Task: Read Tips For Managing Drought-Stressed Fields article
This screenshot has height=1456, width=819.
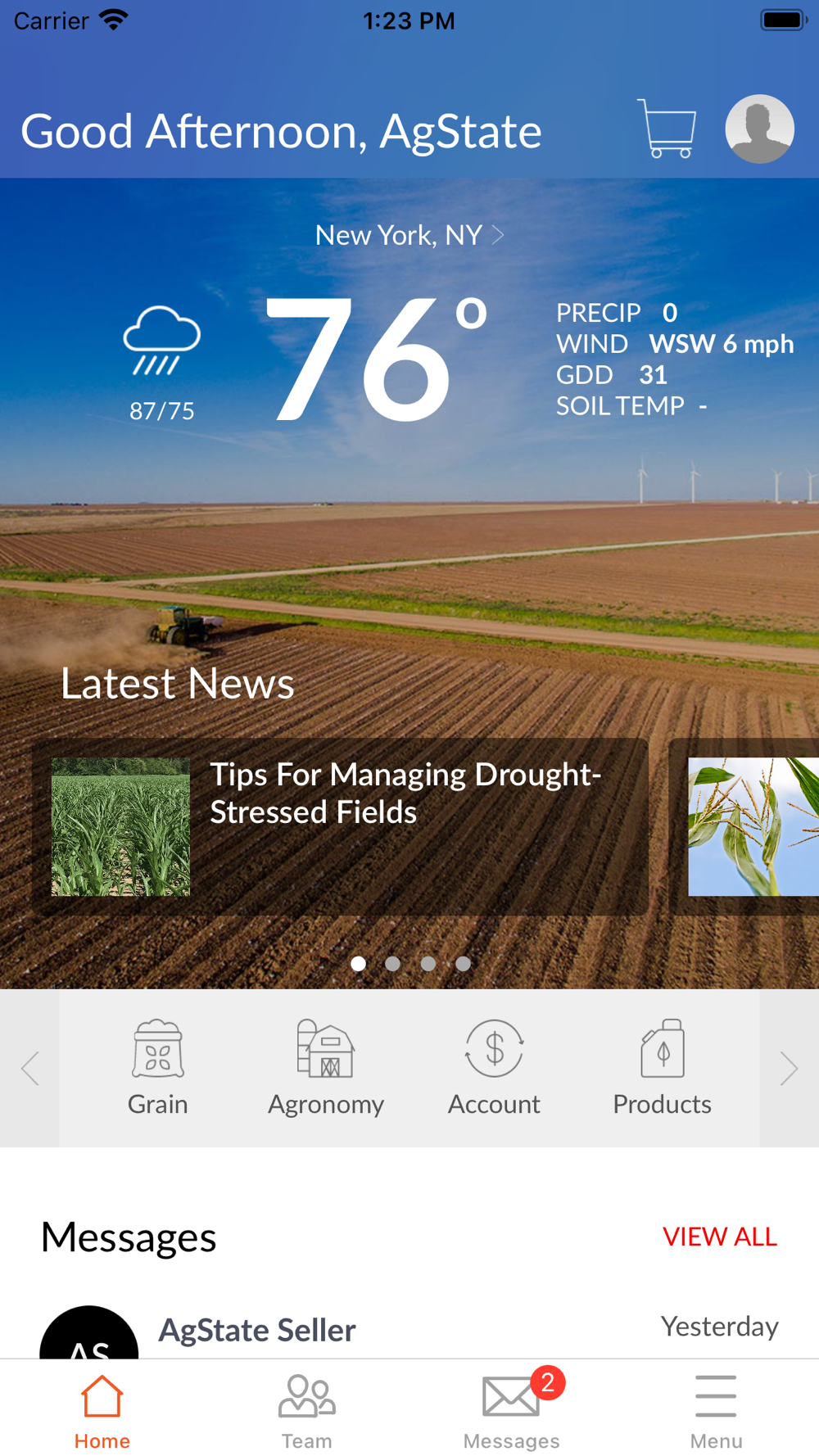Action: tap(340, 826)
